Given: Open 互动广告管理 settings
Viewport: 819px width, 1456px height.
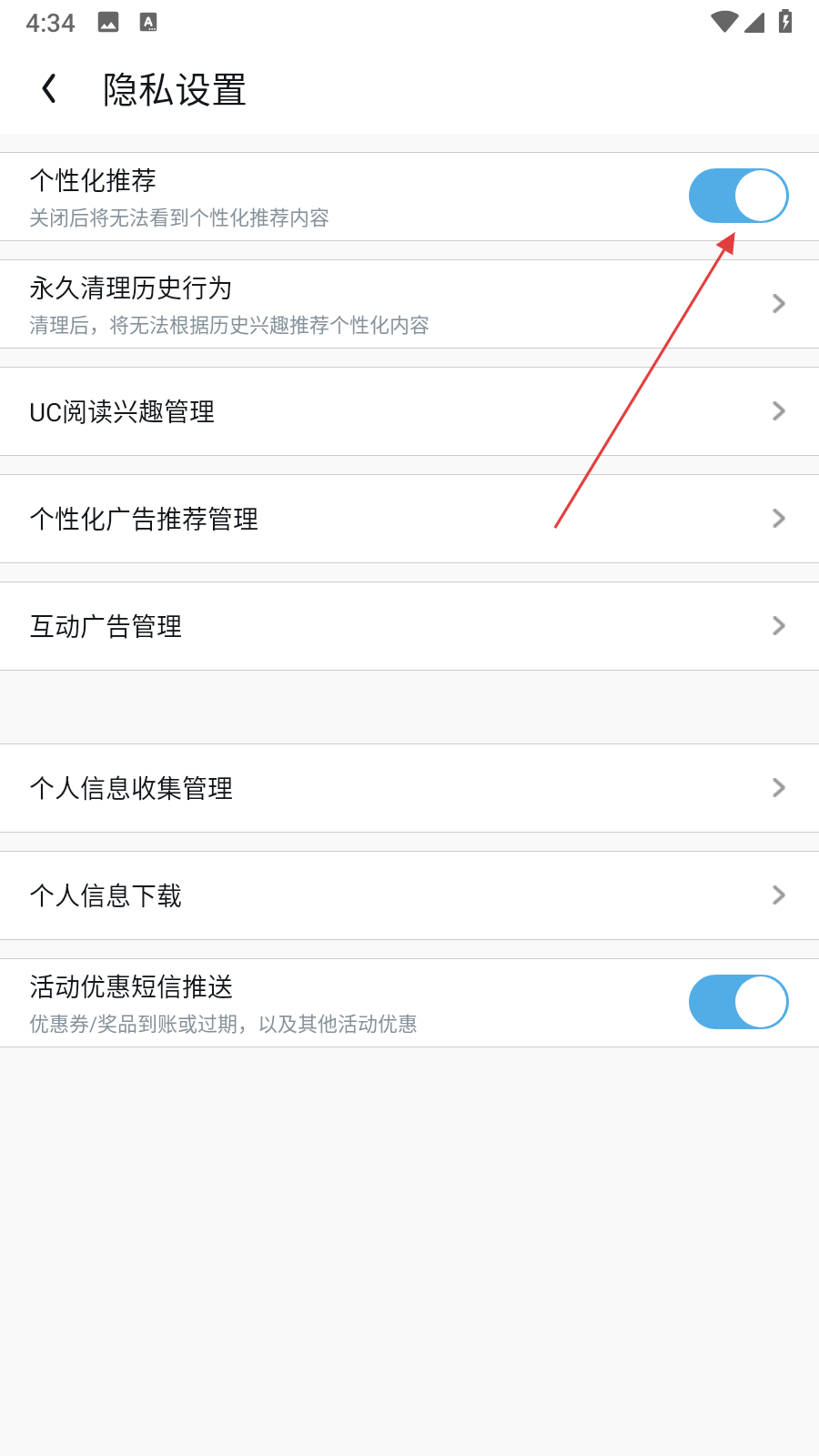Looking at the screenshot, I should click(409, 626).
